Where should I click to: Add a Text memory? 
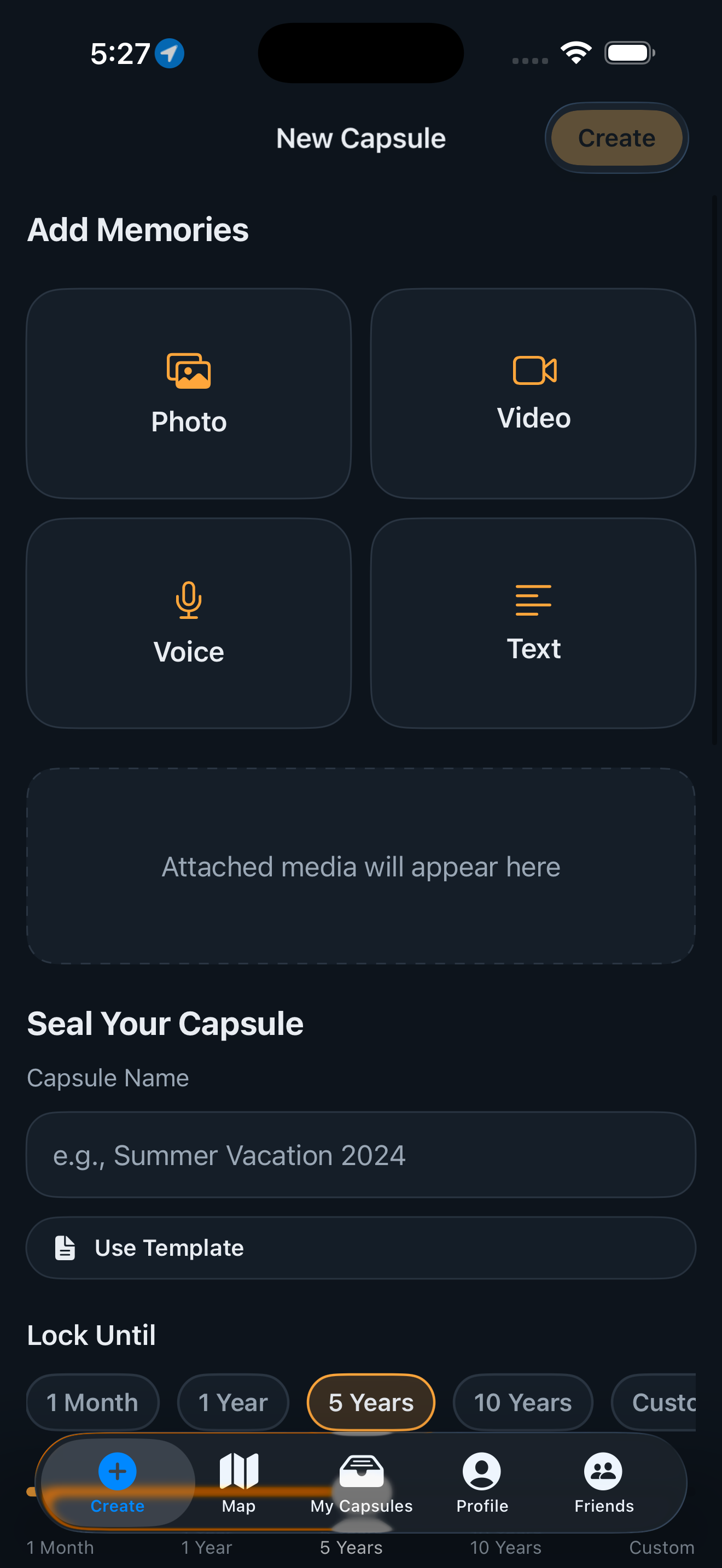tap(533, 623)
